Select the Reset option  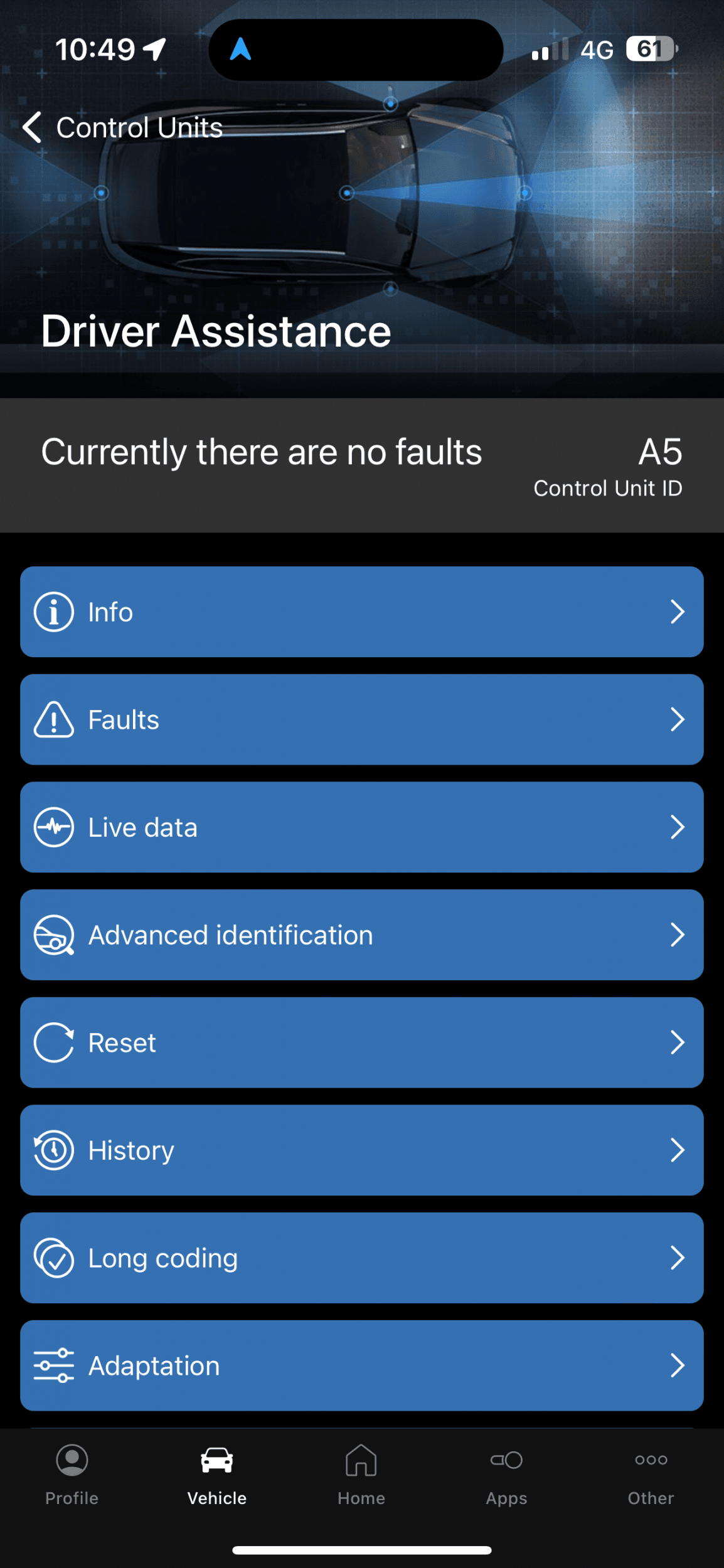click(x=361, y=1042)
